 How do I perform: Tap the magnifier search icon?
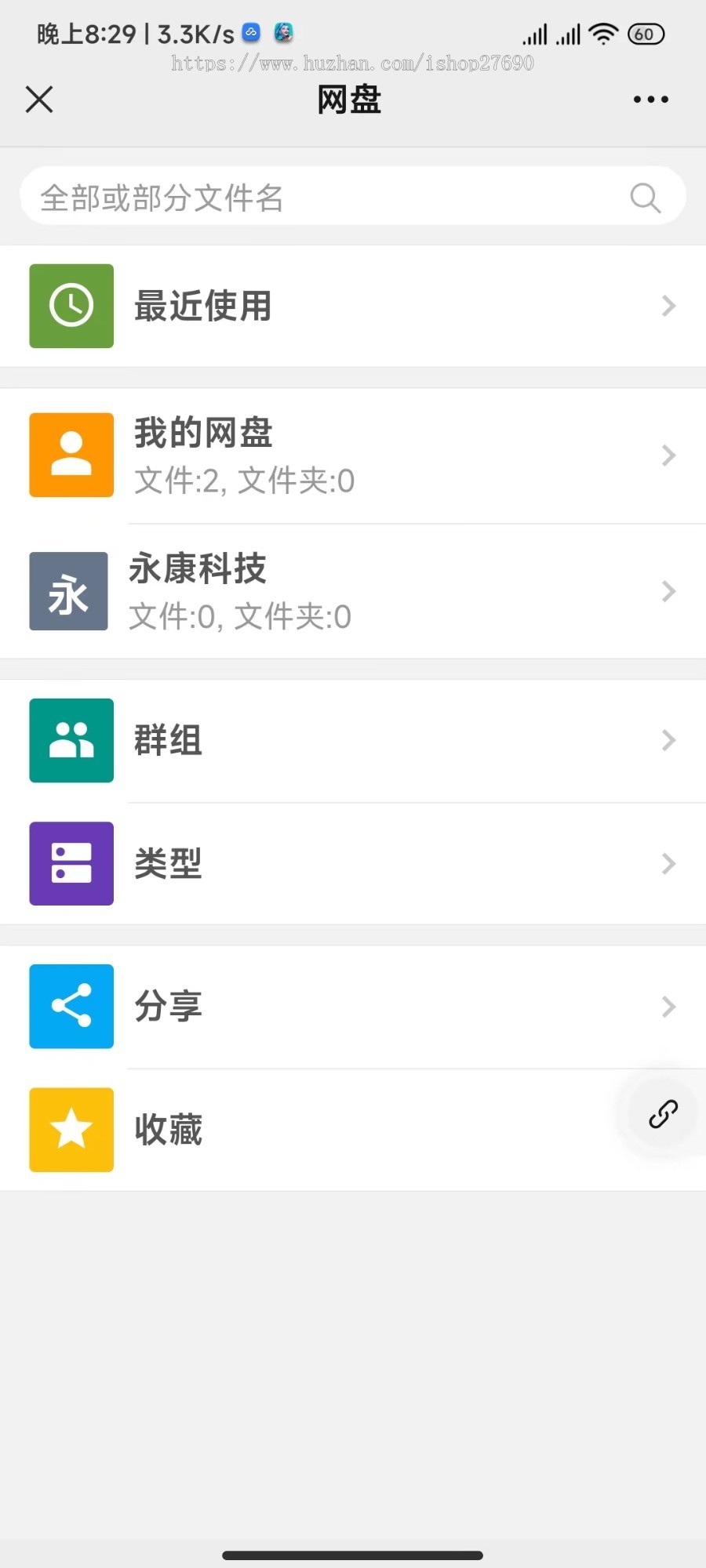pos(645,198)
